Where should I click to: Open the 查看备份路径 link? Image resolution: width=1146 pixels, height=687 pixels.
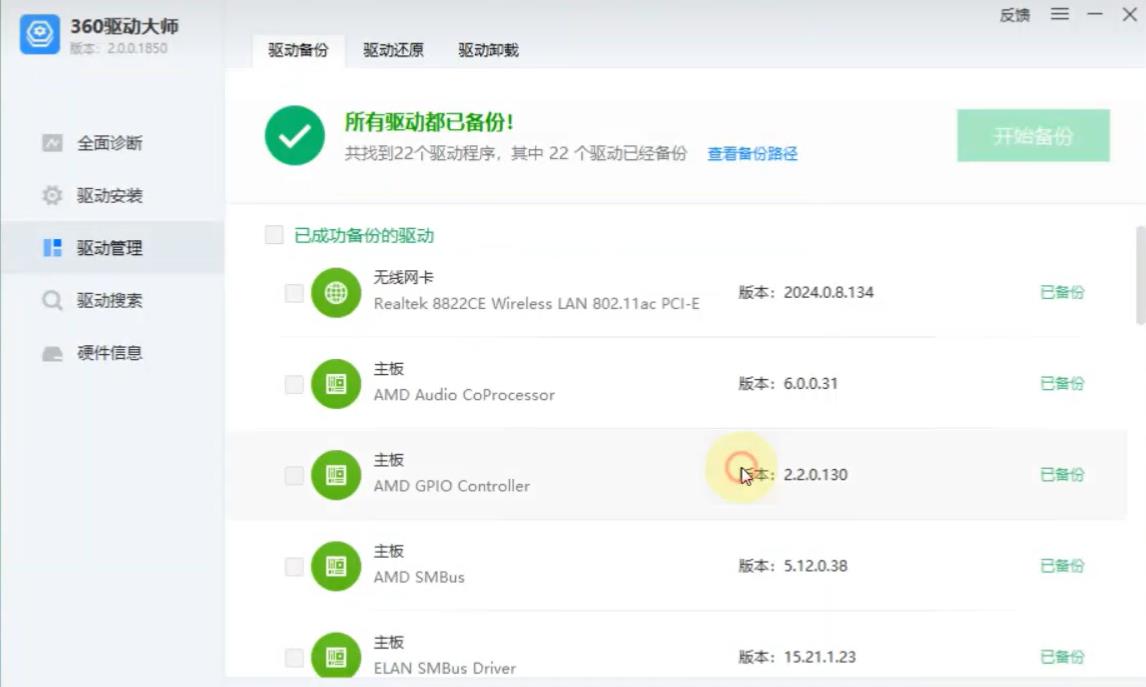tap(752, 154)
